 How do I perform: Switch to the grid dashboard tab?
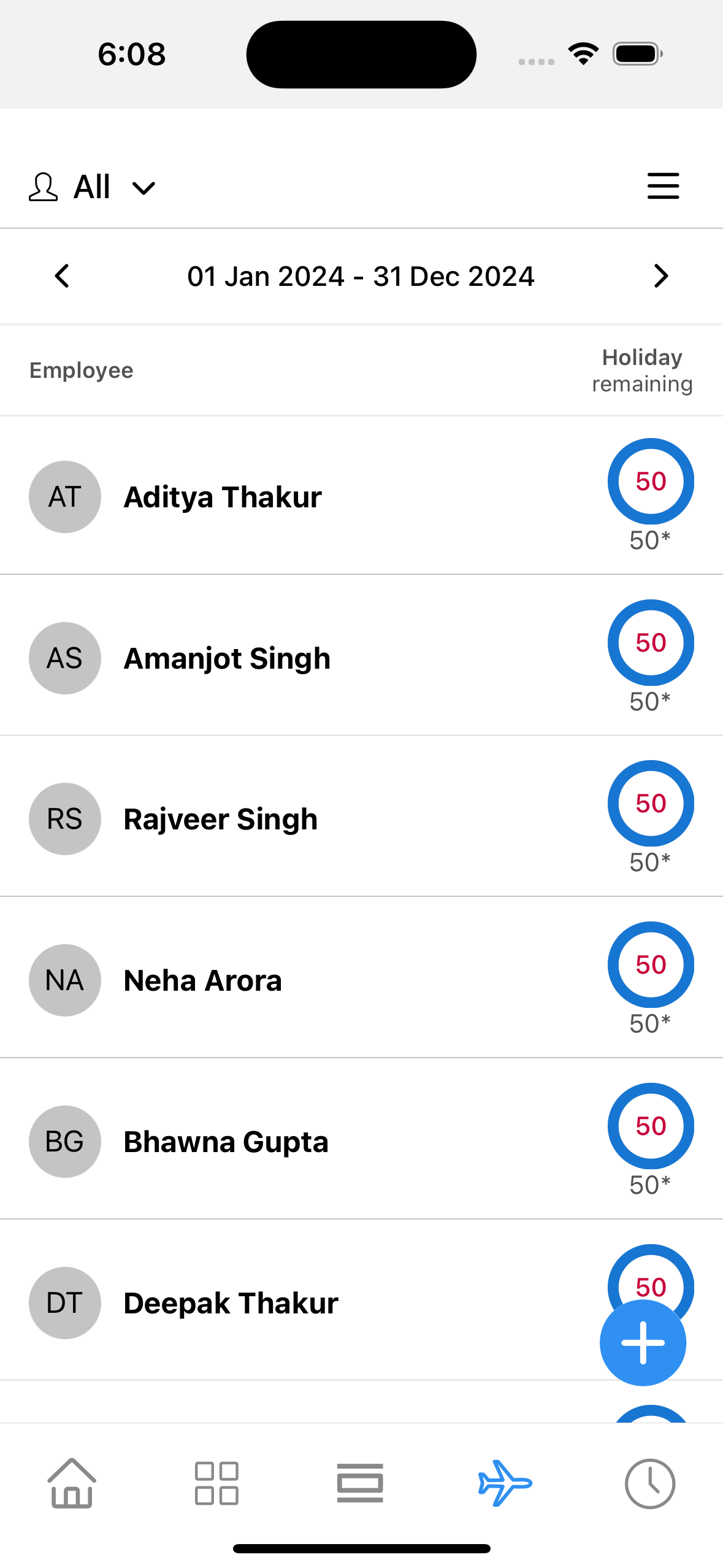click(216, 1483)
